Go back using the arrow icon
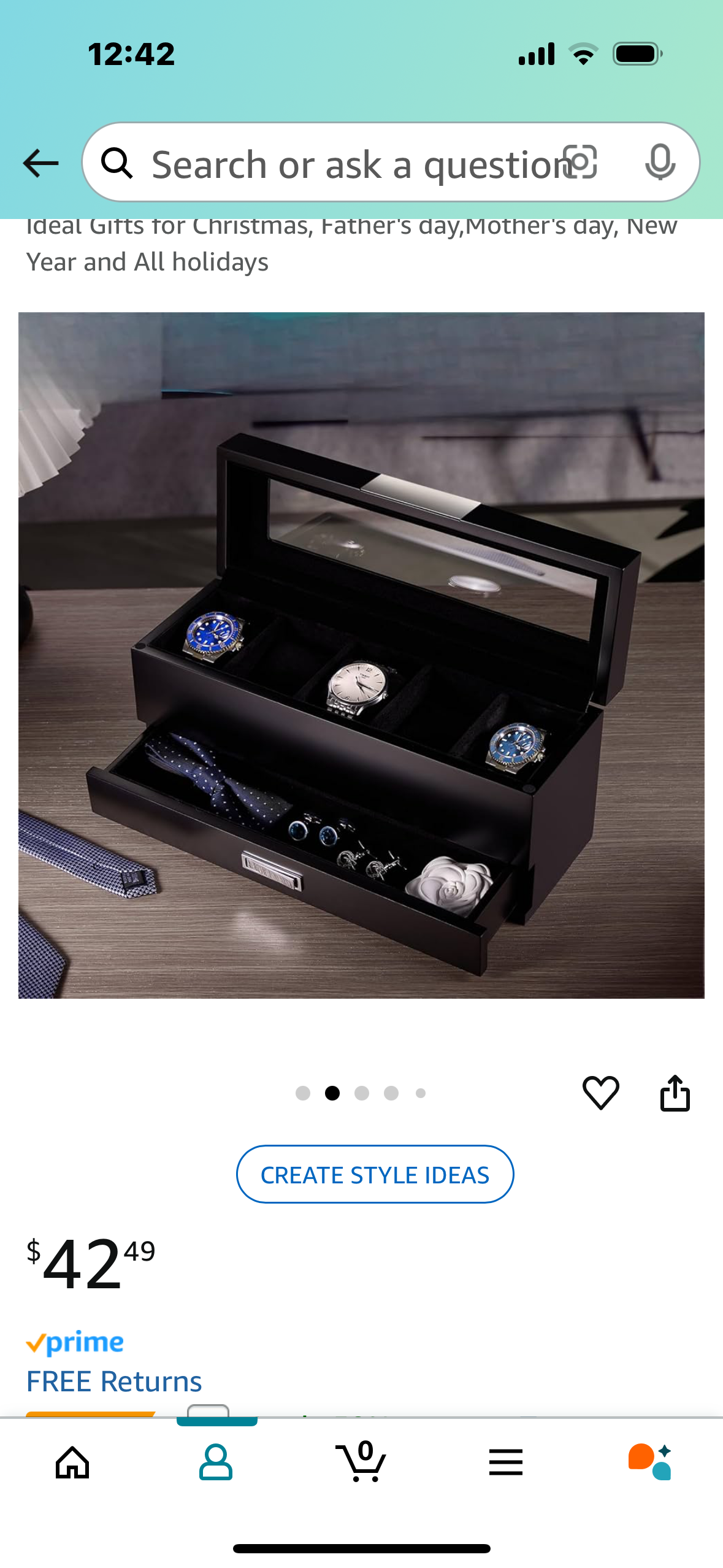 point(40,163)
